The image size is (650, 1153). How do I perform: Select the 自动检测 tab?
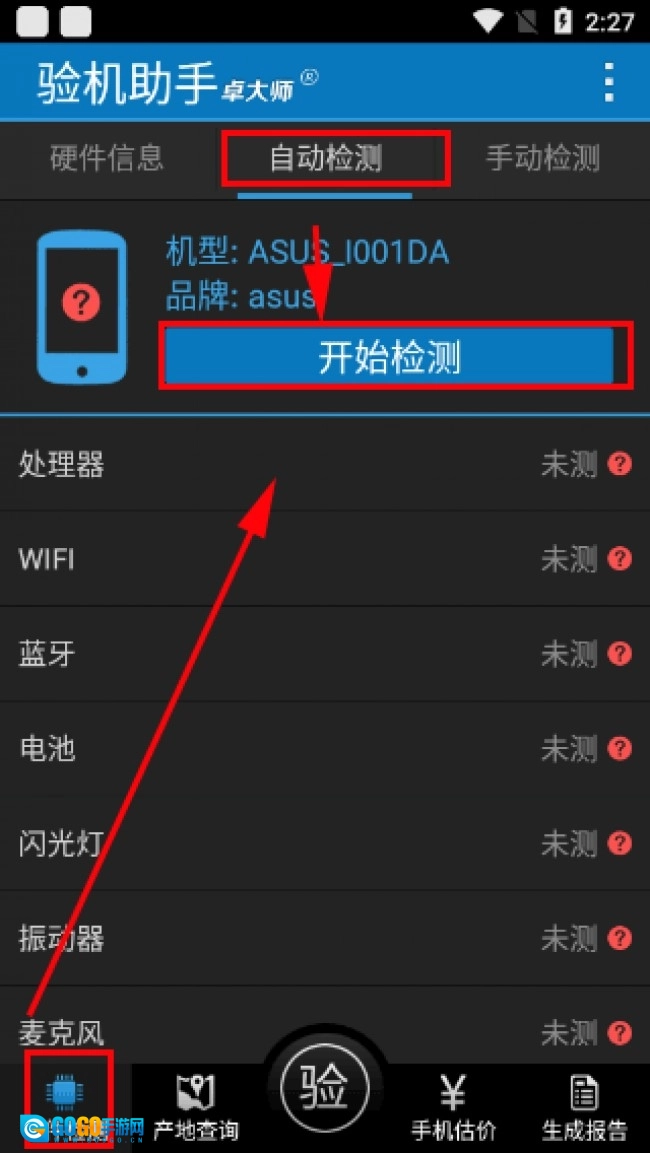(325, 158)
